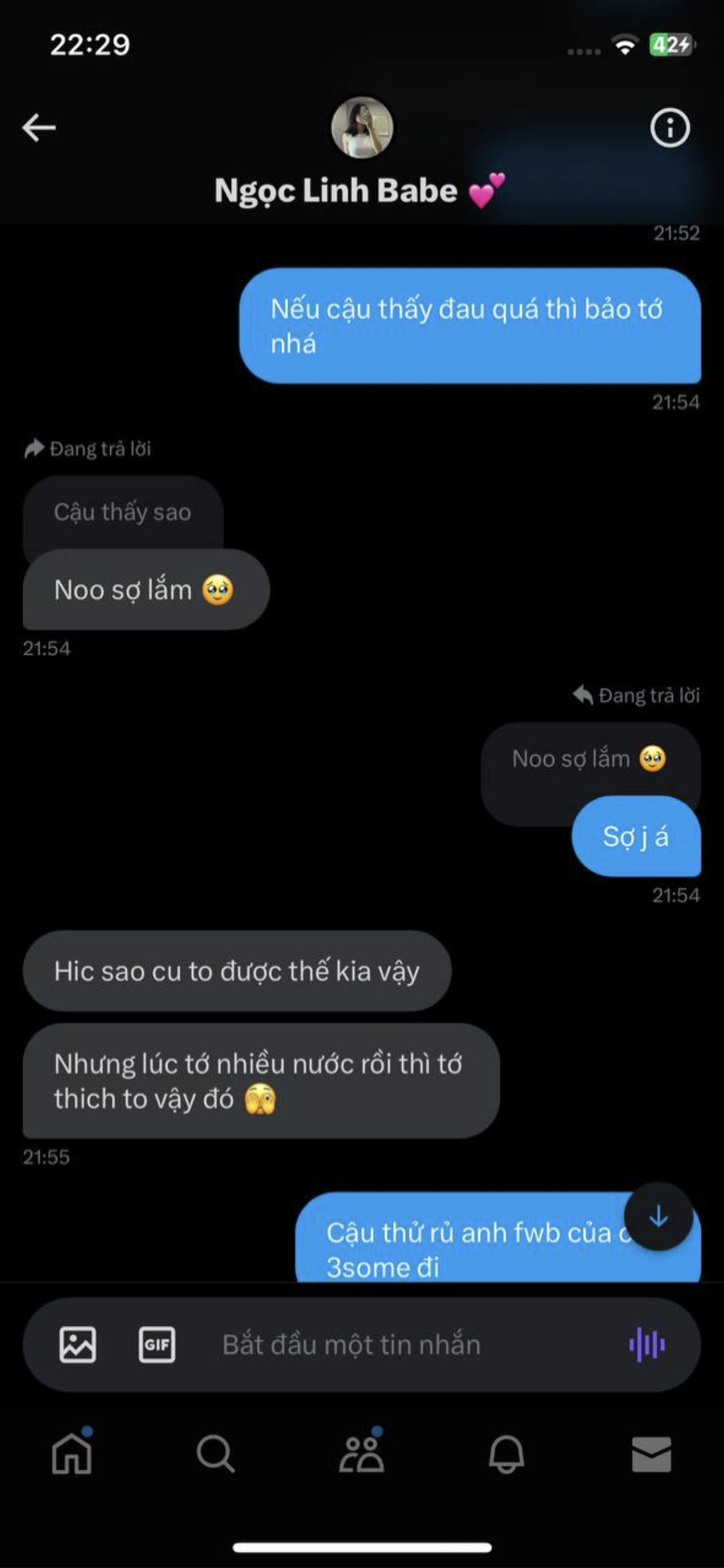
Task: Record a voice message
Action: point(647,1345)
